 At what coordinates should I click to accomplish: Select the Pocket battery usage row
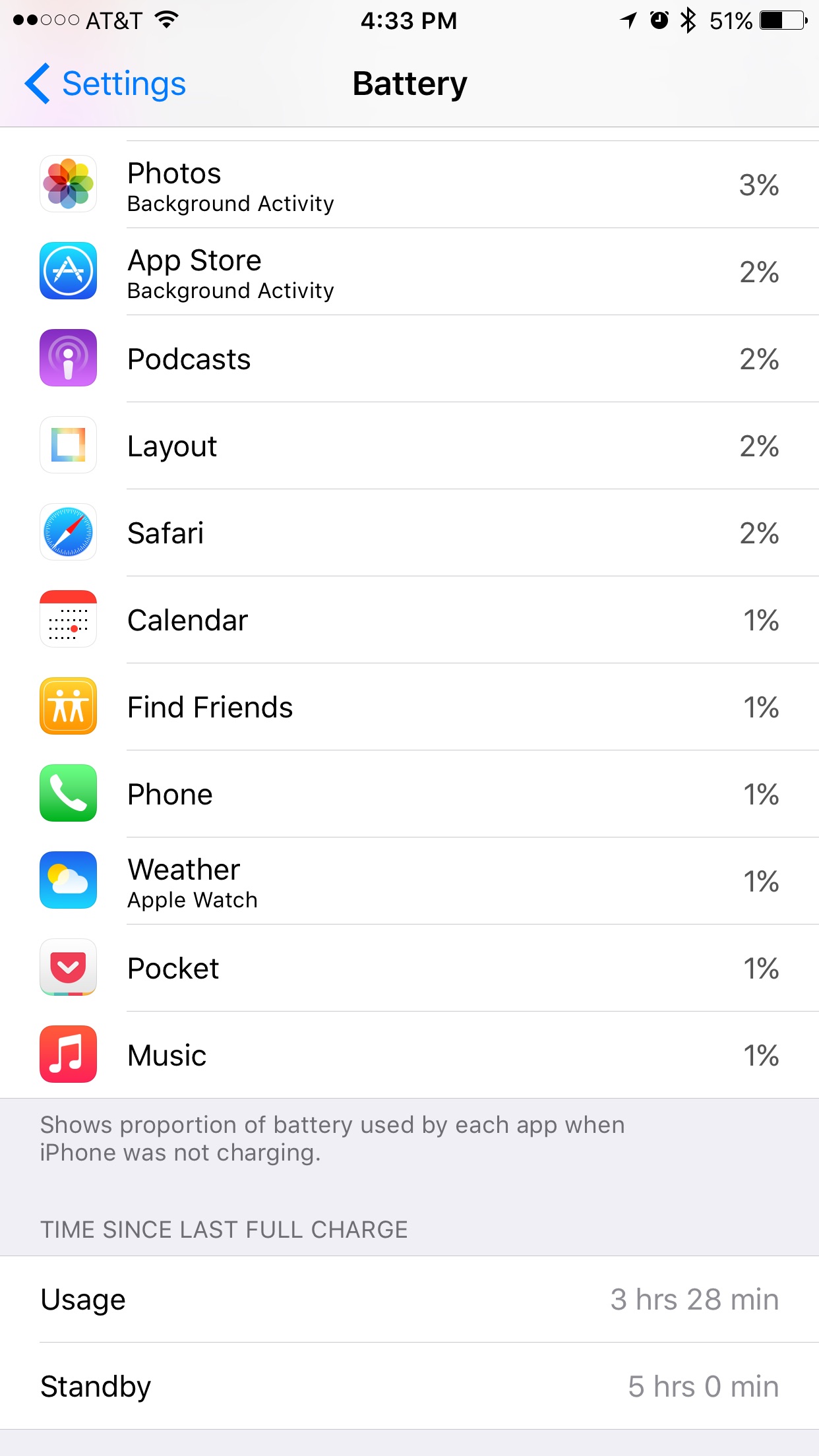pyautogui.click(x=409, y=968)
